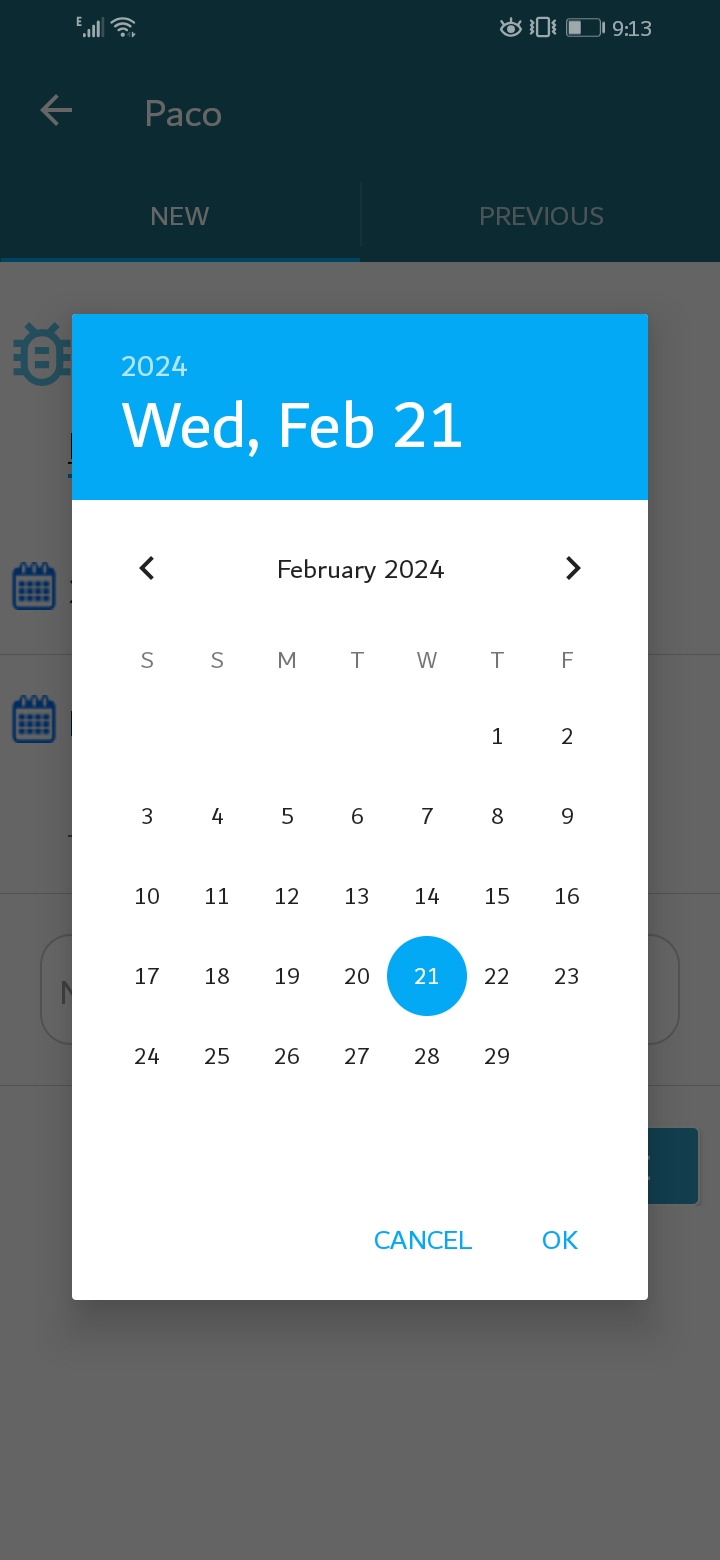Open the year picker showing 2024
This screenshot has width=720, height=1560.
click(x=154, y=366)
